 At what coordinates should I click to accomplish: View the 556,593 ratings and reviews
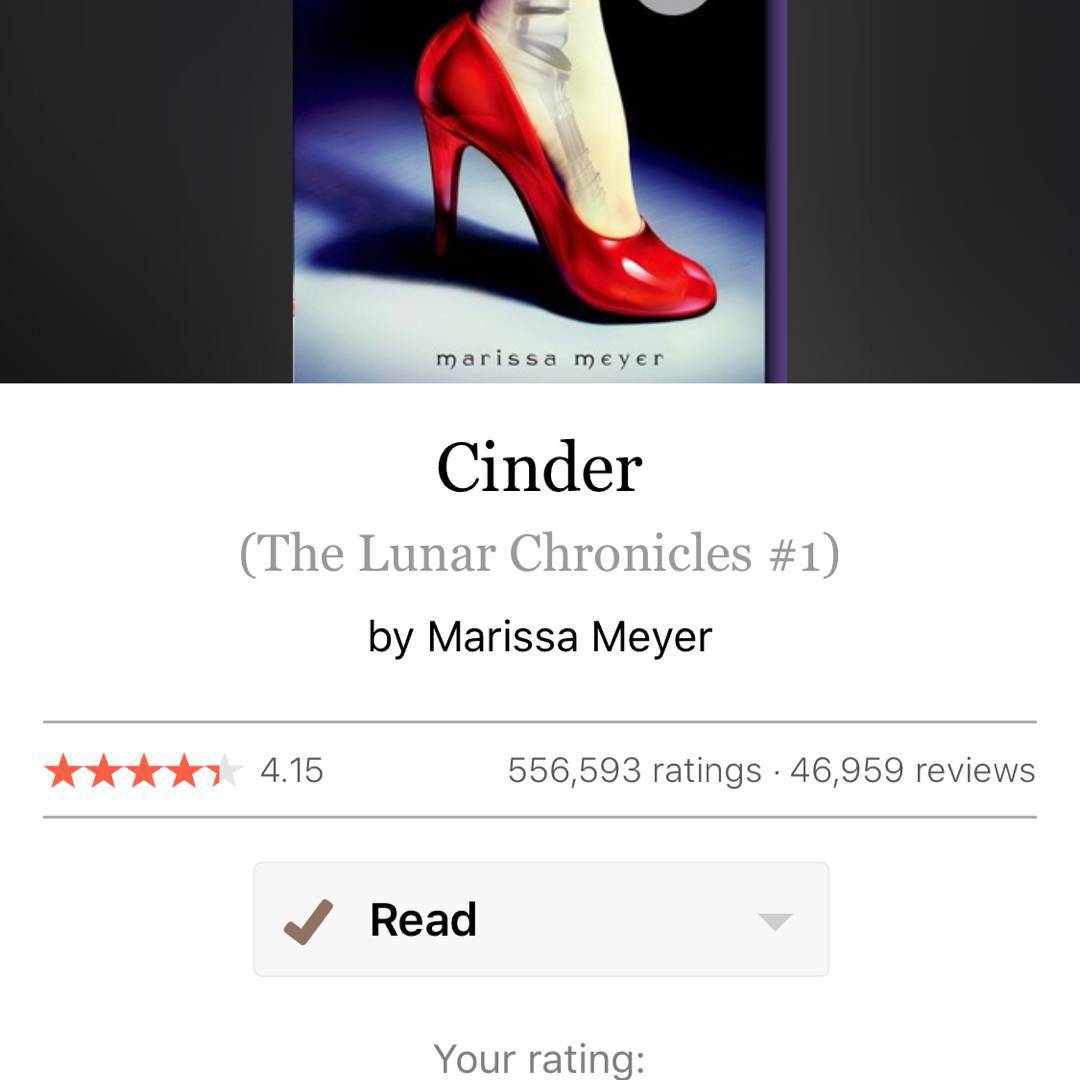[x=634, y=771]
